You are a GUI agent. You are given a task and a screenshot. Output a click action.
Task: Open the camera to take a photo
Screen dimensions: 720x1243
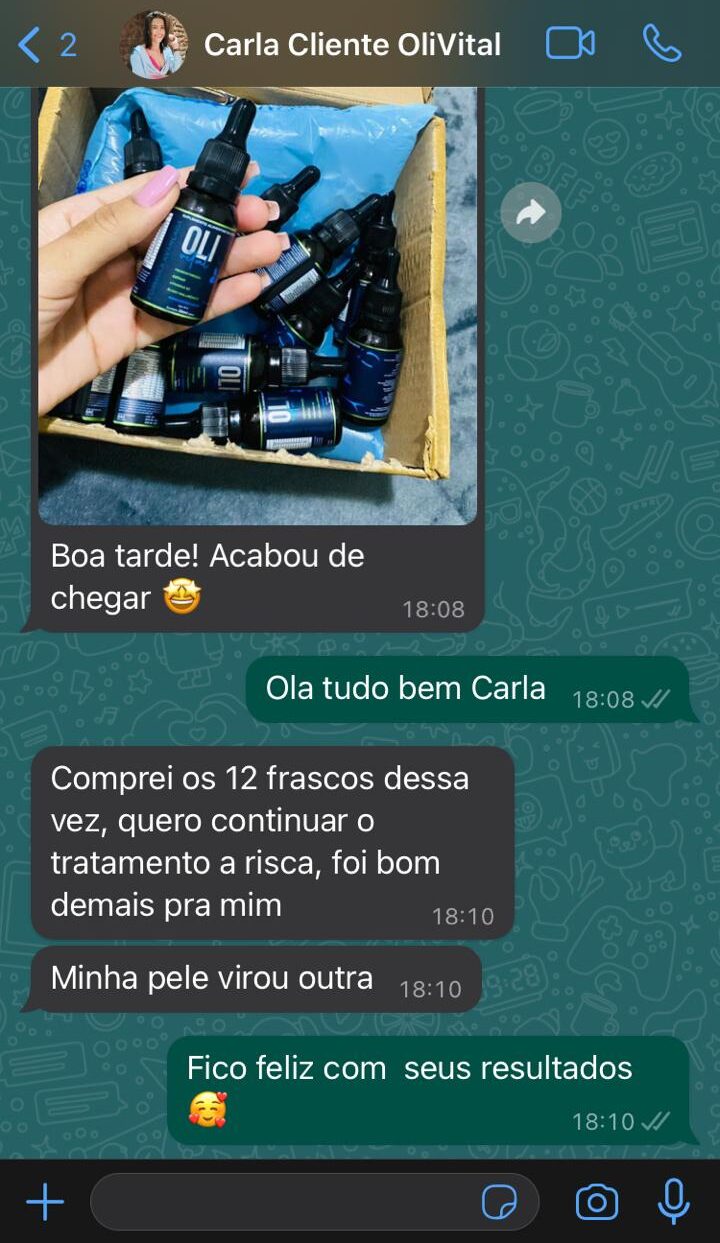[x=597, y=1202]
